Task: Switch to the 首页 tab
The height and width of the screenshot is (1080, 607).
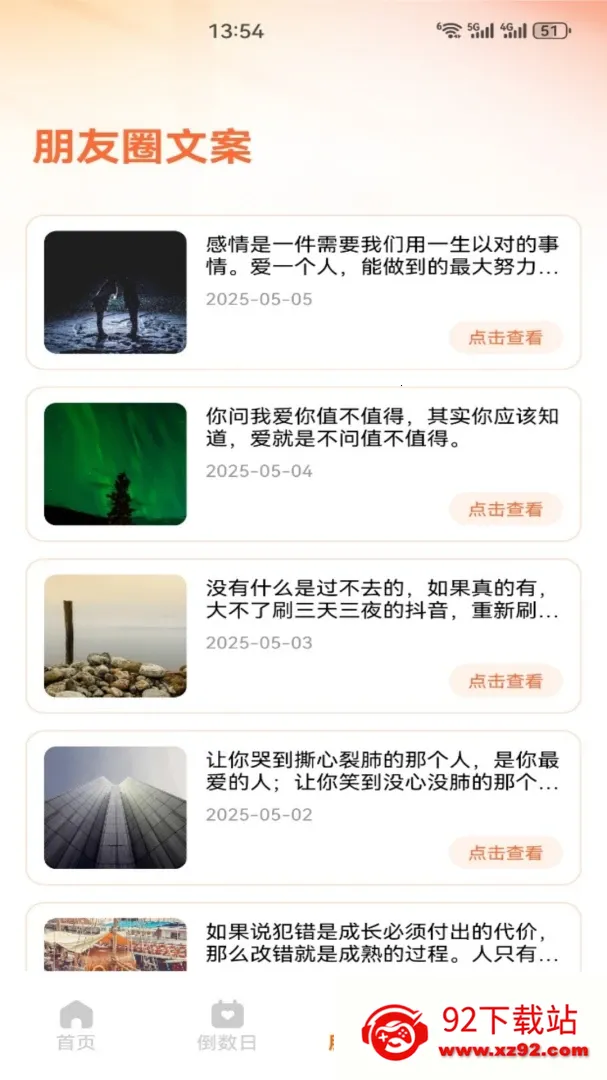Action: point(76,1026)
